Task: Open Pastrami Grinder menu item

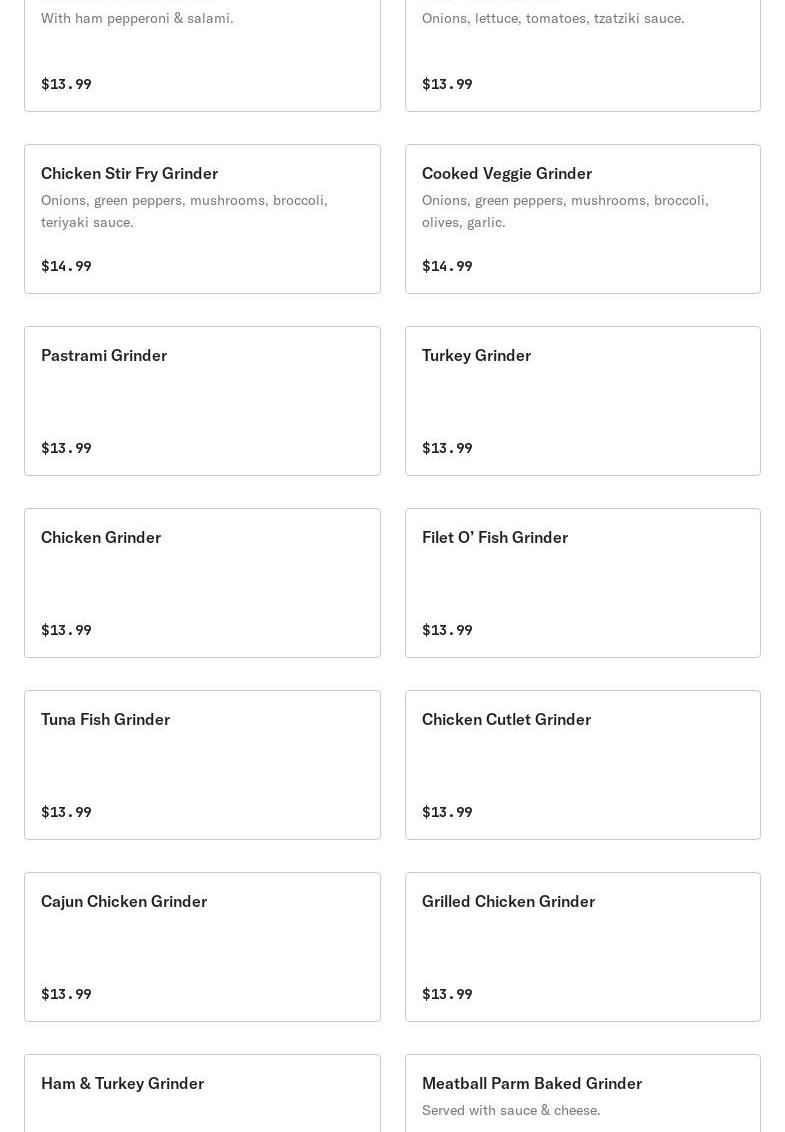Action: click(x=202, y=401)
